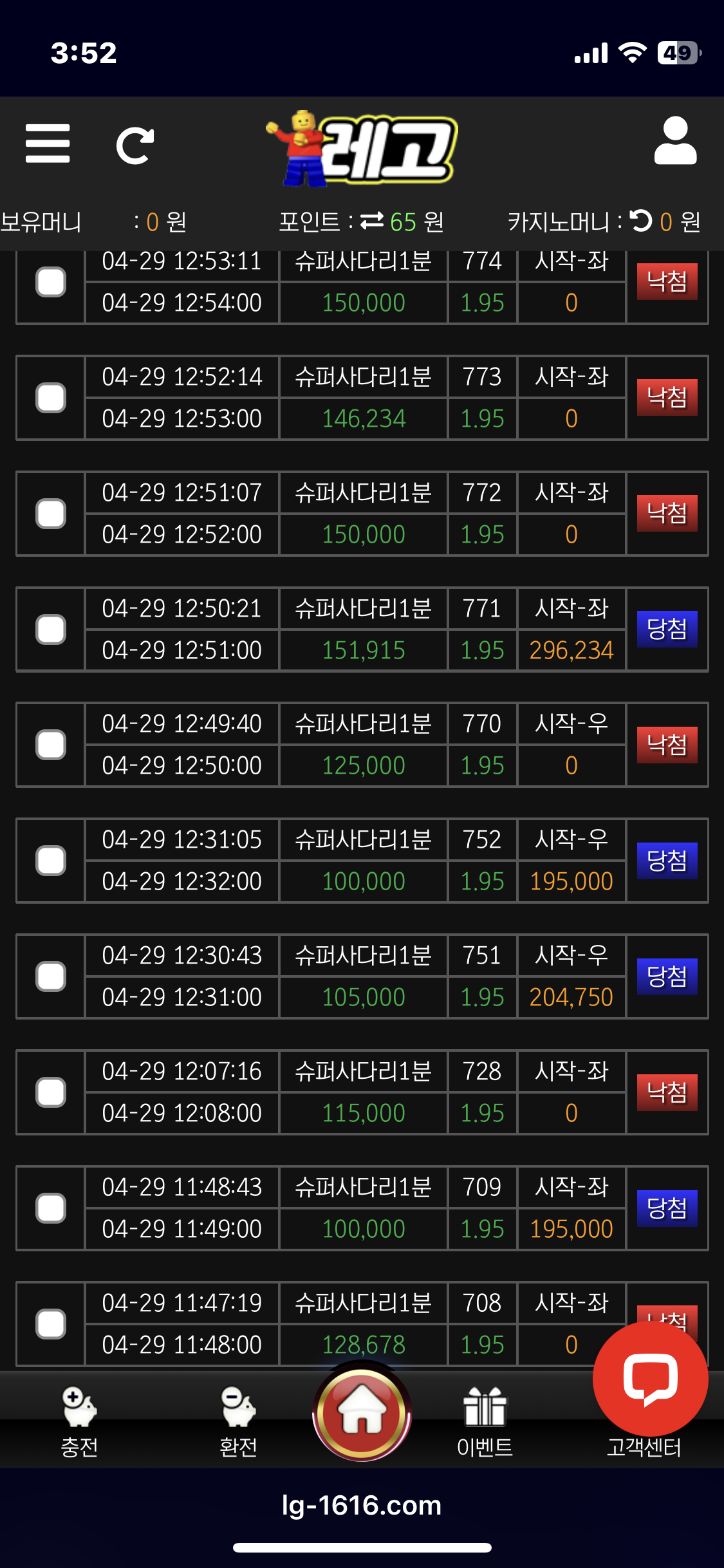Convert points using the swap arrows
Image resolution: width=724 pixels, height=1568 pixels.
[372, 221]
